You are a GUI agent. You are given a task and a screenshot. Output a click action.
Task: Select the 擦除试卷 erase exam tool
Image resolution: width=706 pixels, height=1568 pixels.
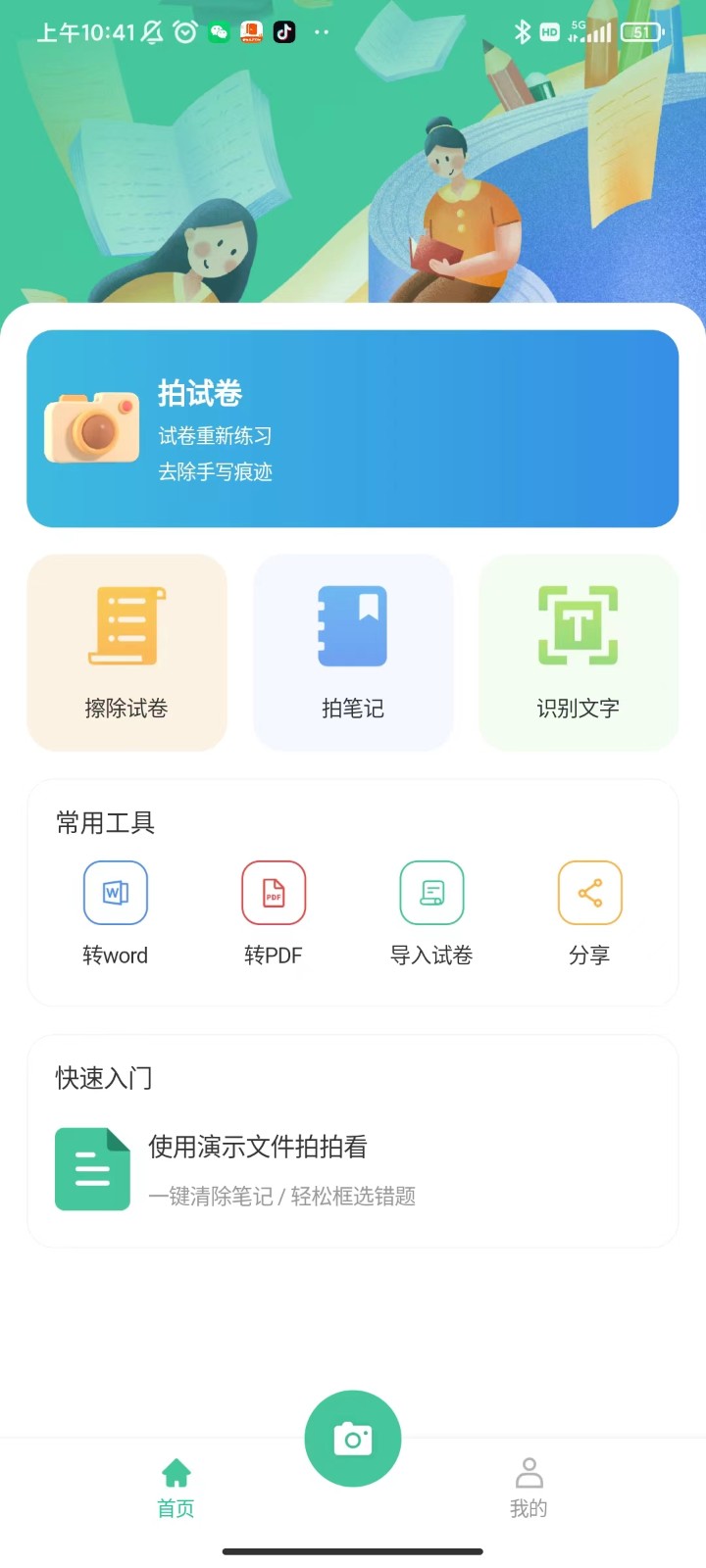126,652
